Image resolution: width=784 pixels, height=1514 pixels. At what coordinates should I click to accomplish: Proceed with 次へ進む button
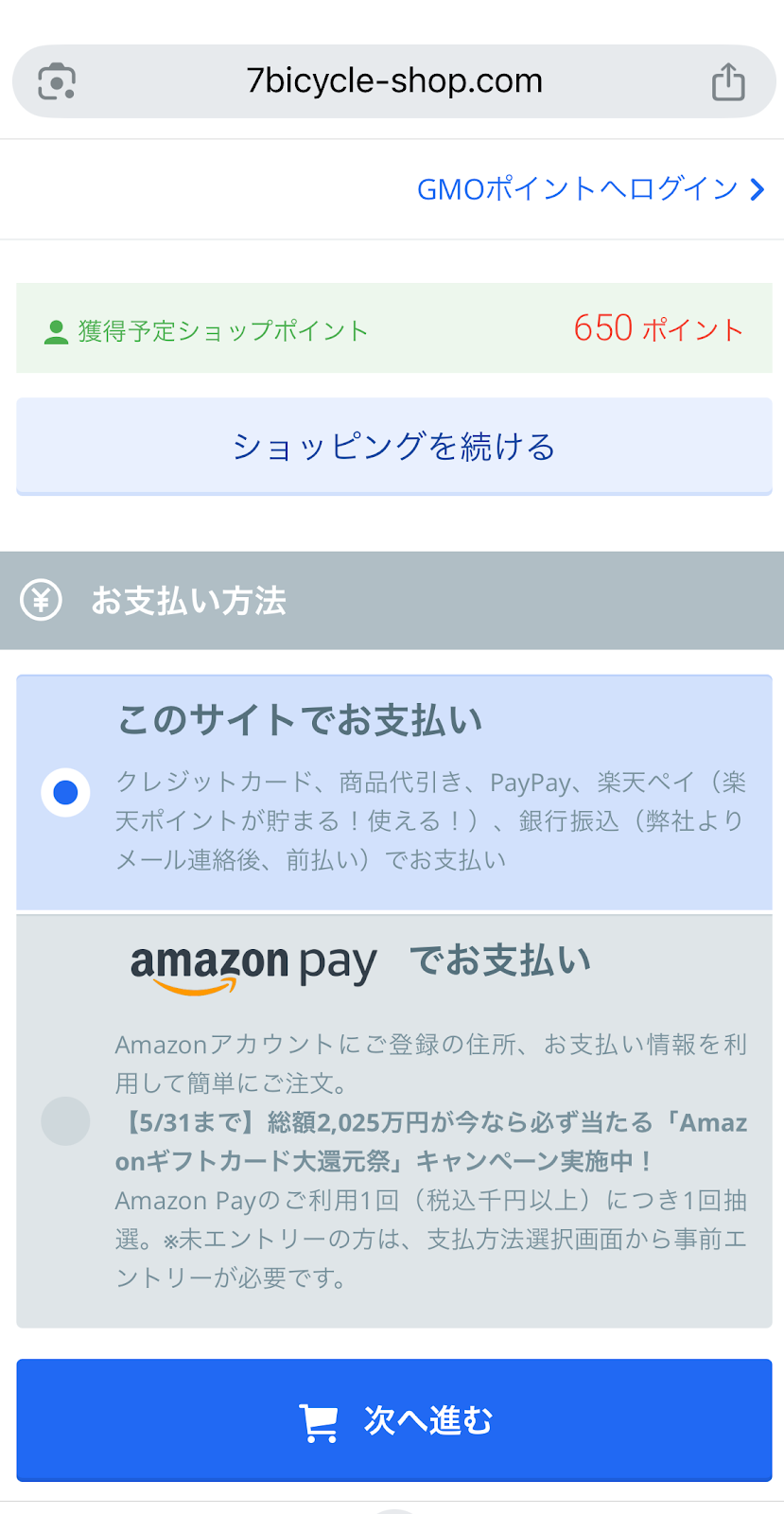pyautogui.click(x=394, y=1420)
